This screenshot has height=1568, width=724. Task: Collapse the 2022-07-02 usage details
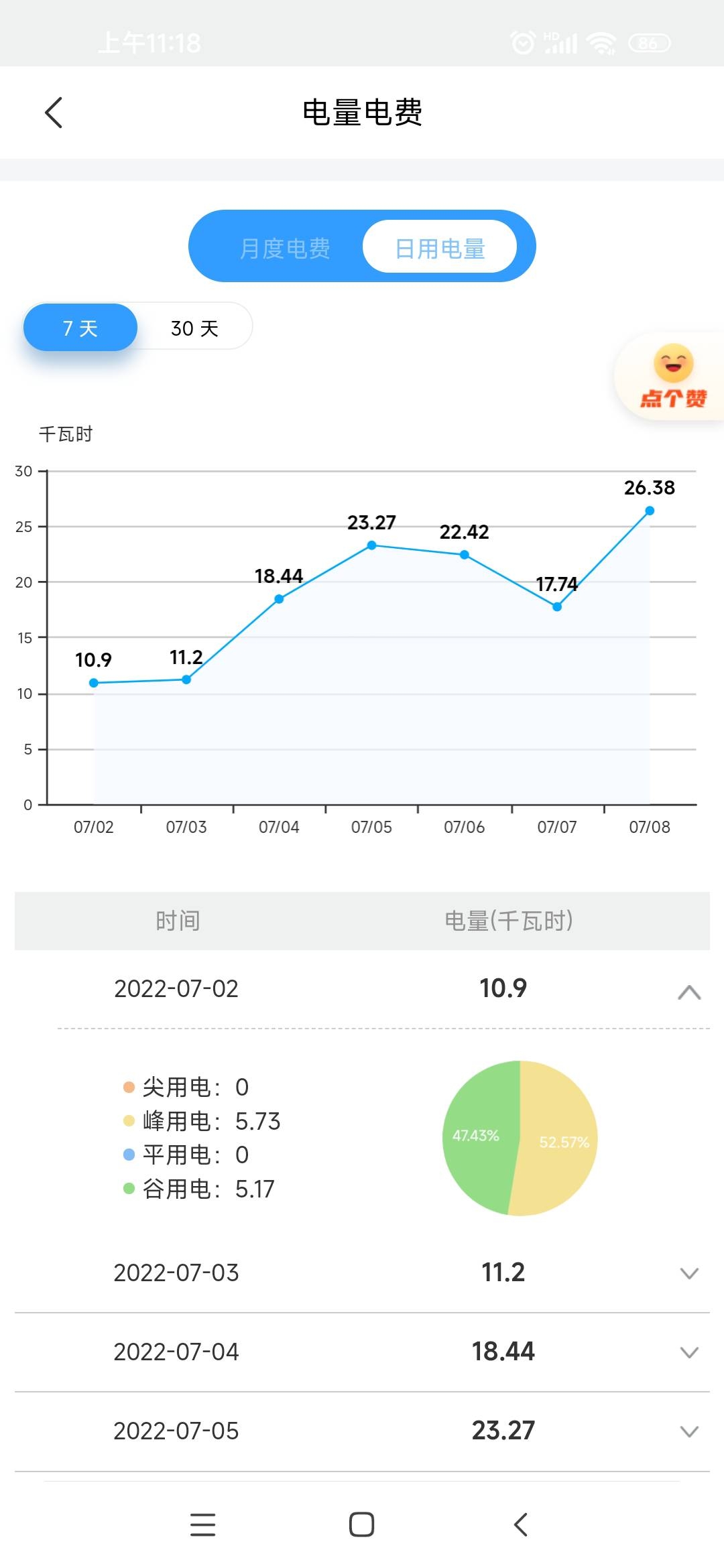[688, 992]
